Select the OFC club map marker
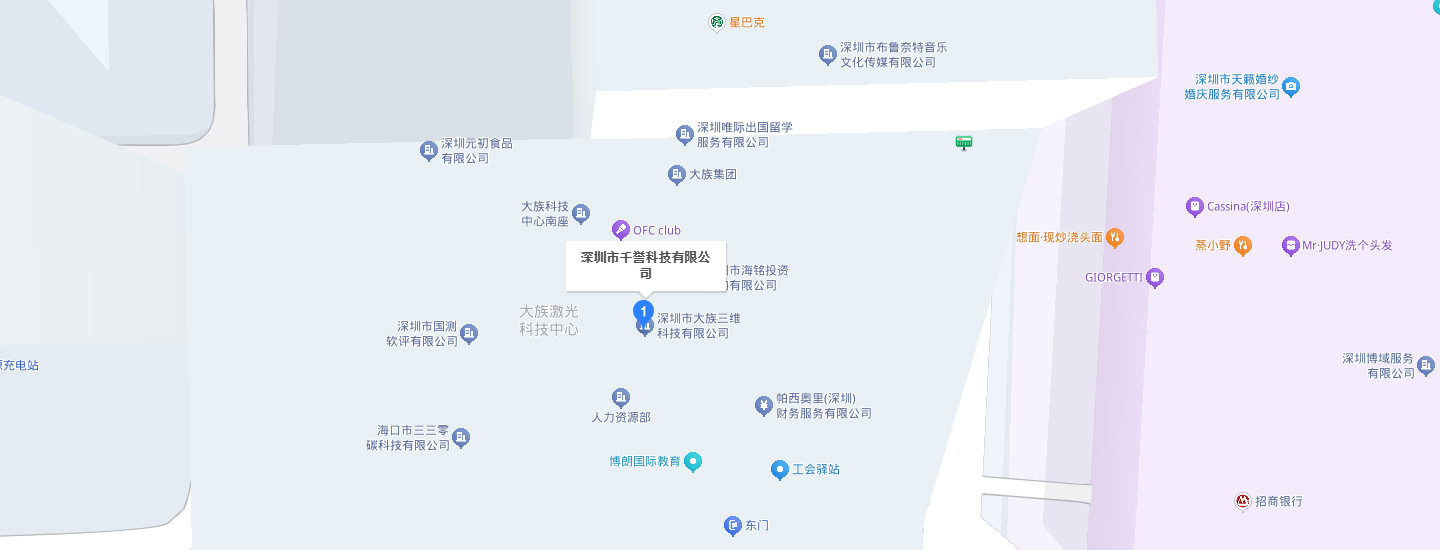The width and height of the screenshot is (1440, 550). (621, 230)
